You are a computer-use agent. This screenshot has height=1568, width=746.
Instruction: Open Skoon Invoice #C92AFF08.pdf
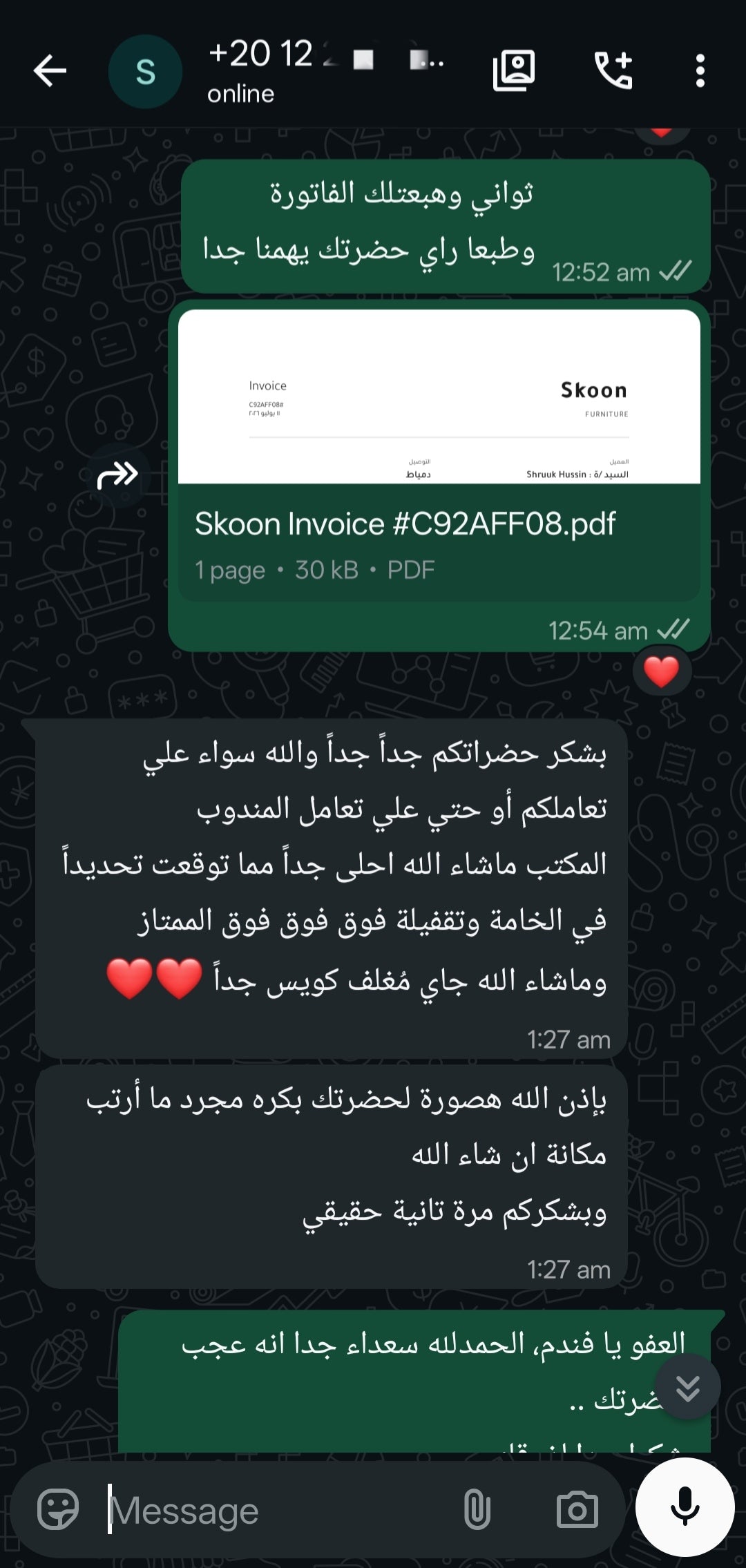[439, 456]
